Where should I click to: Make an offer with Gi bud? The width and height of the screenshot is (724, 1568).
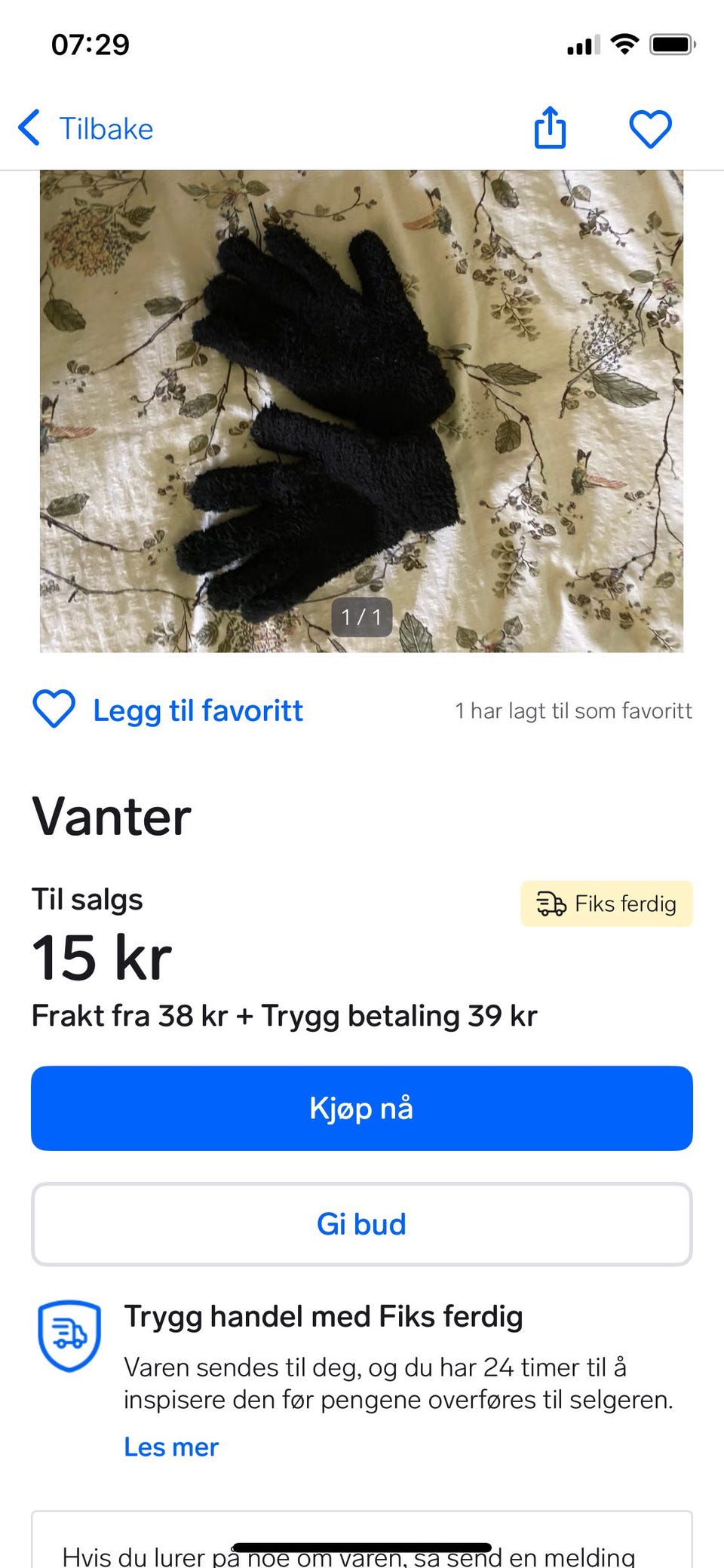pos(361,1223)
